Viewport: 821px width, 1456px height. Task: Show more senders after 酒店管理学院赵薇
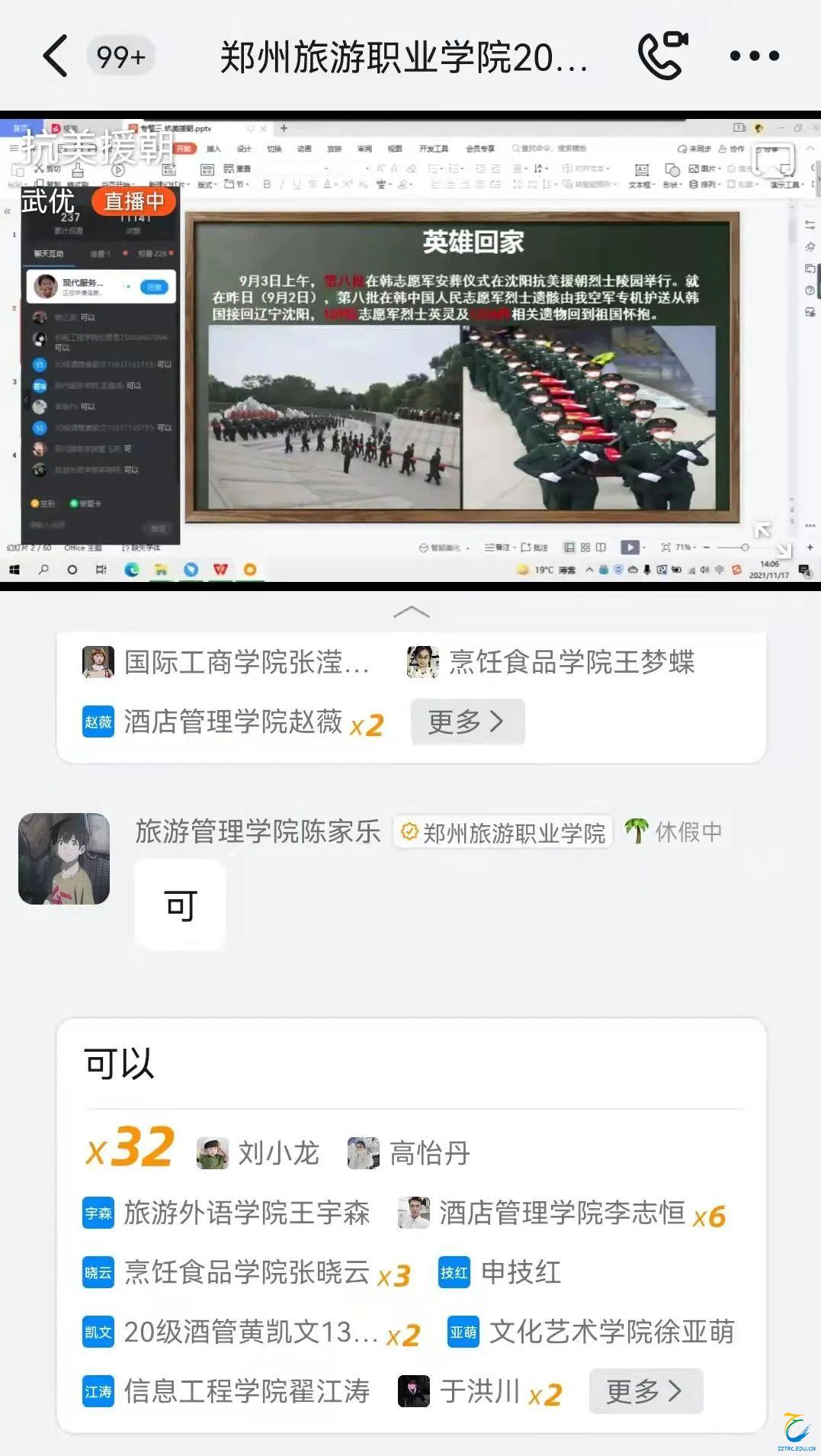click(x=467, y=722)
